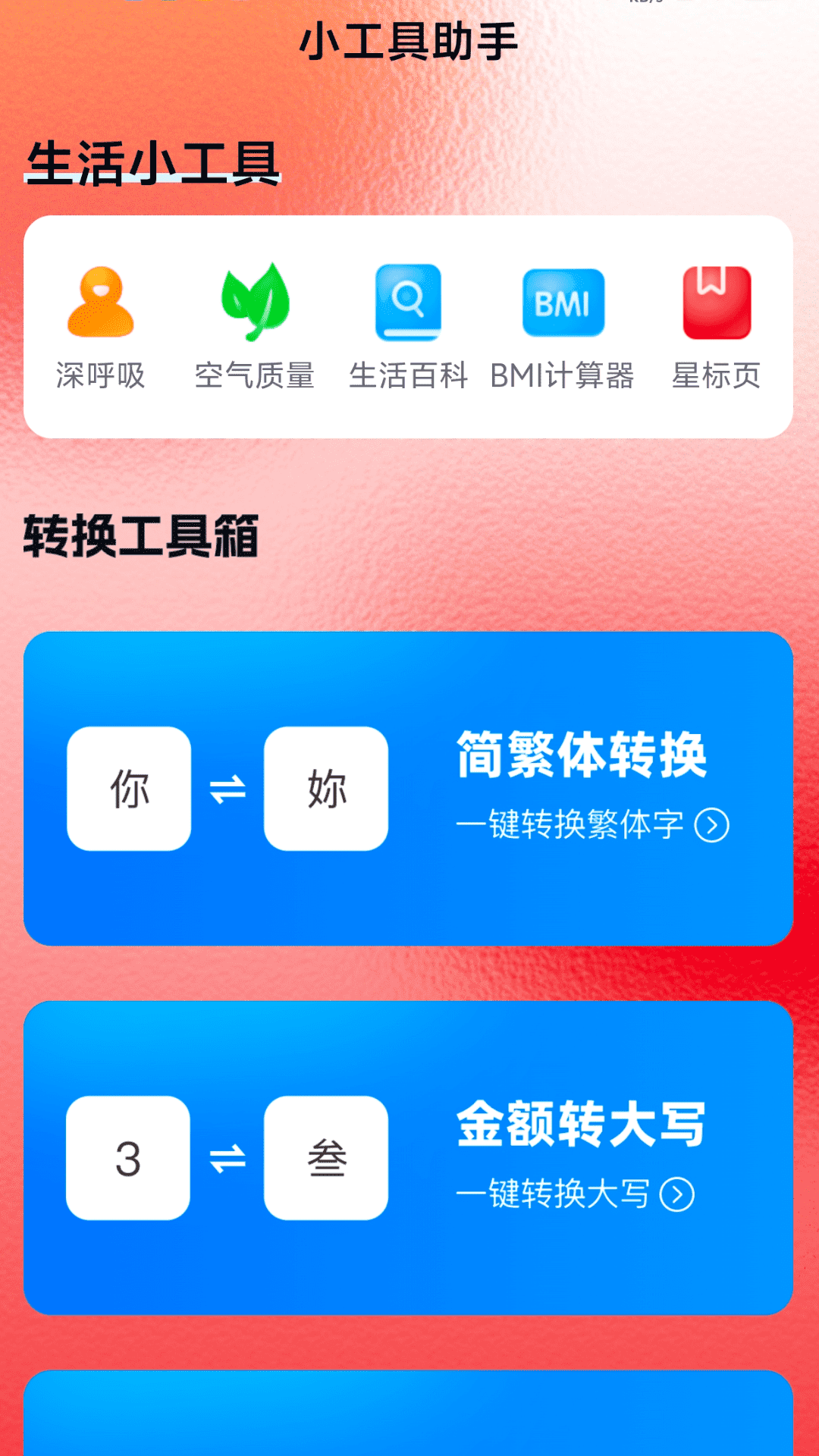Viewport: 819px width, 1456px height.
Task: Click the green leaf air quality icon
Action: (x=256, y=303)
